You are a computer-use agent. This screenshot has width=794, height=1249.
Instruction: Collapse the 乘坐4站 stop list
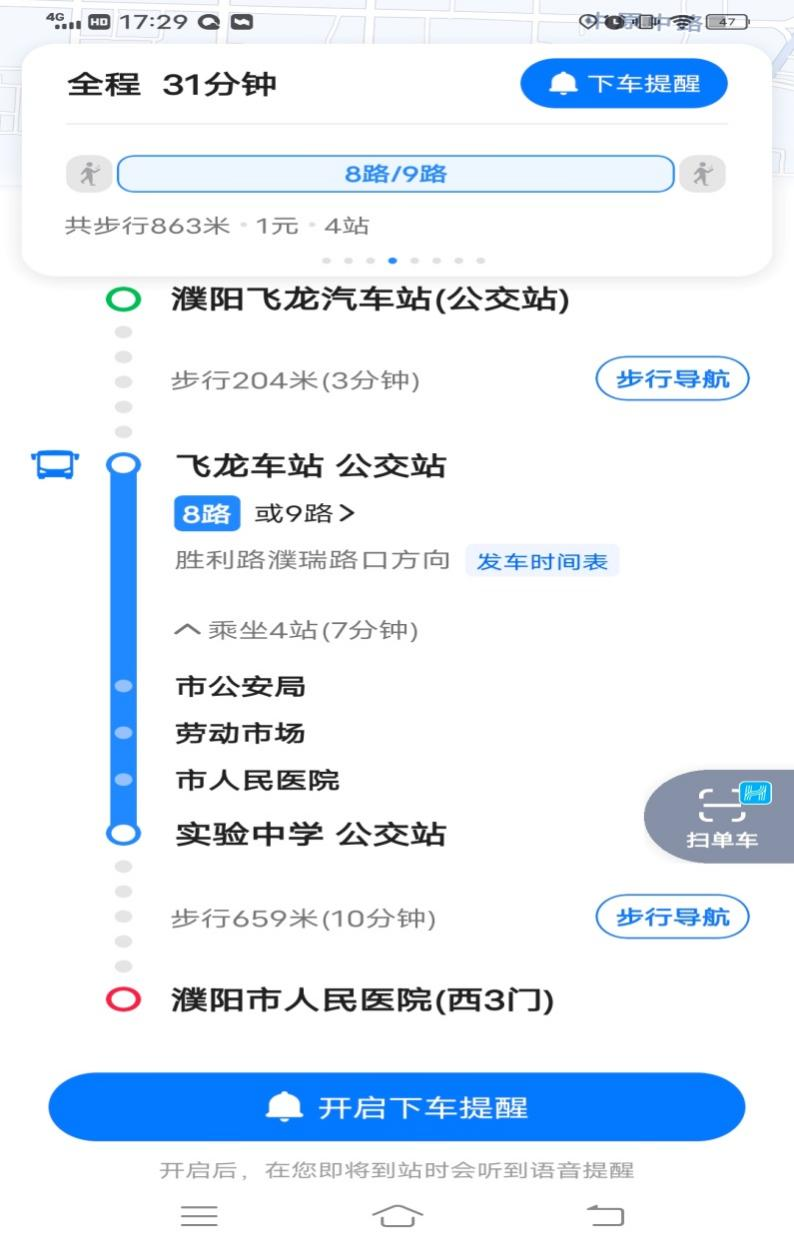click(x=296, y=630)
